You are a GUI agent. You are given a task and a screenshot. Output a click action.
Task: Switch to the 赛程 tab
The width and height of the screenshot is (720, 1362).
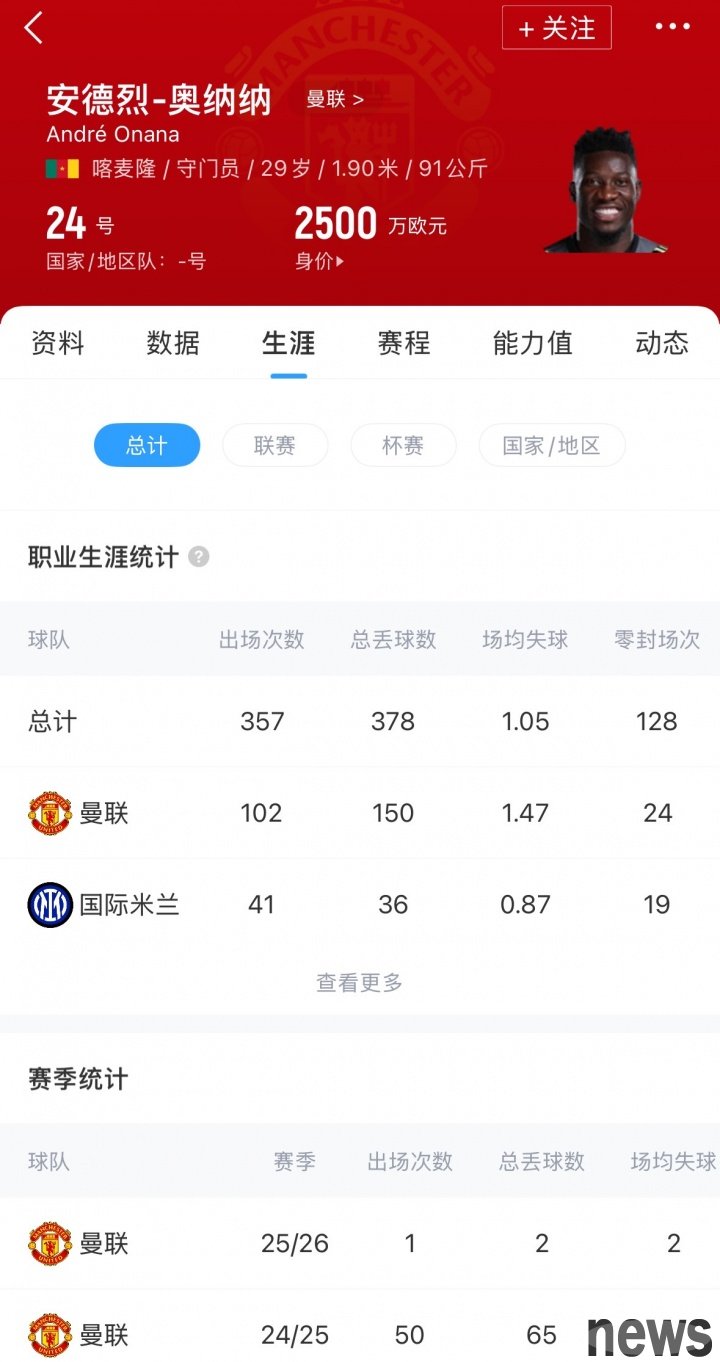pyautogui.click(x=404, y=343)
